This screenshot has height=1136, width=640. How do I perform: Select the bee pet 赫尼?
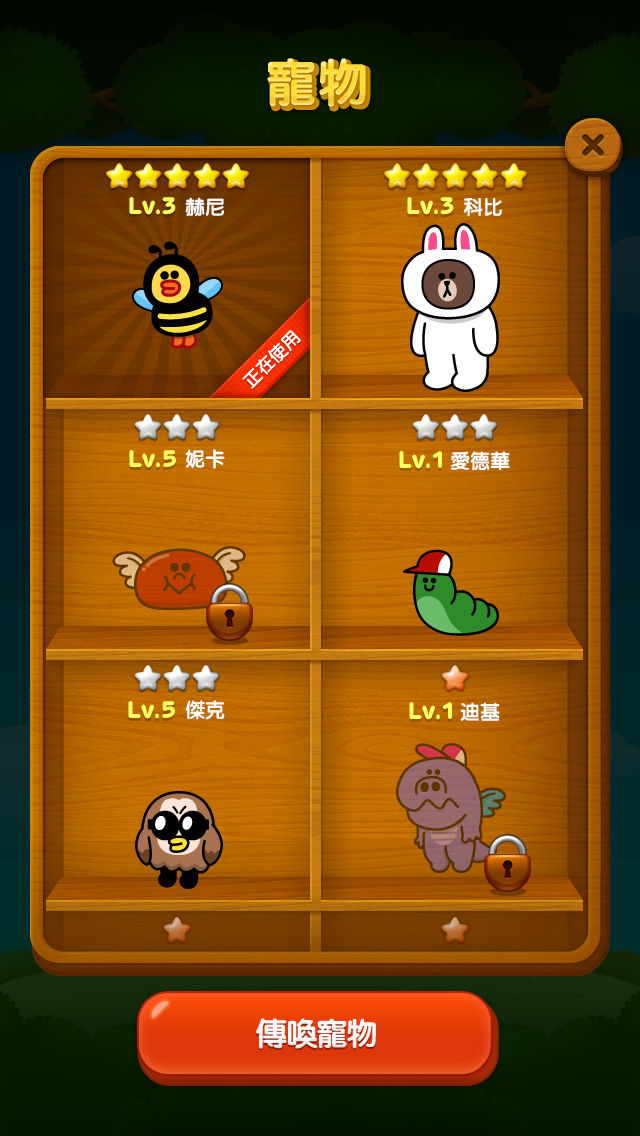177,295
